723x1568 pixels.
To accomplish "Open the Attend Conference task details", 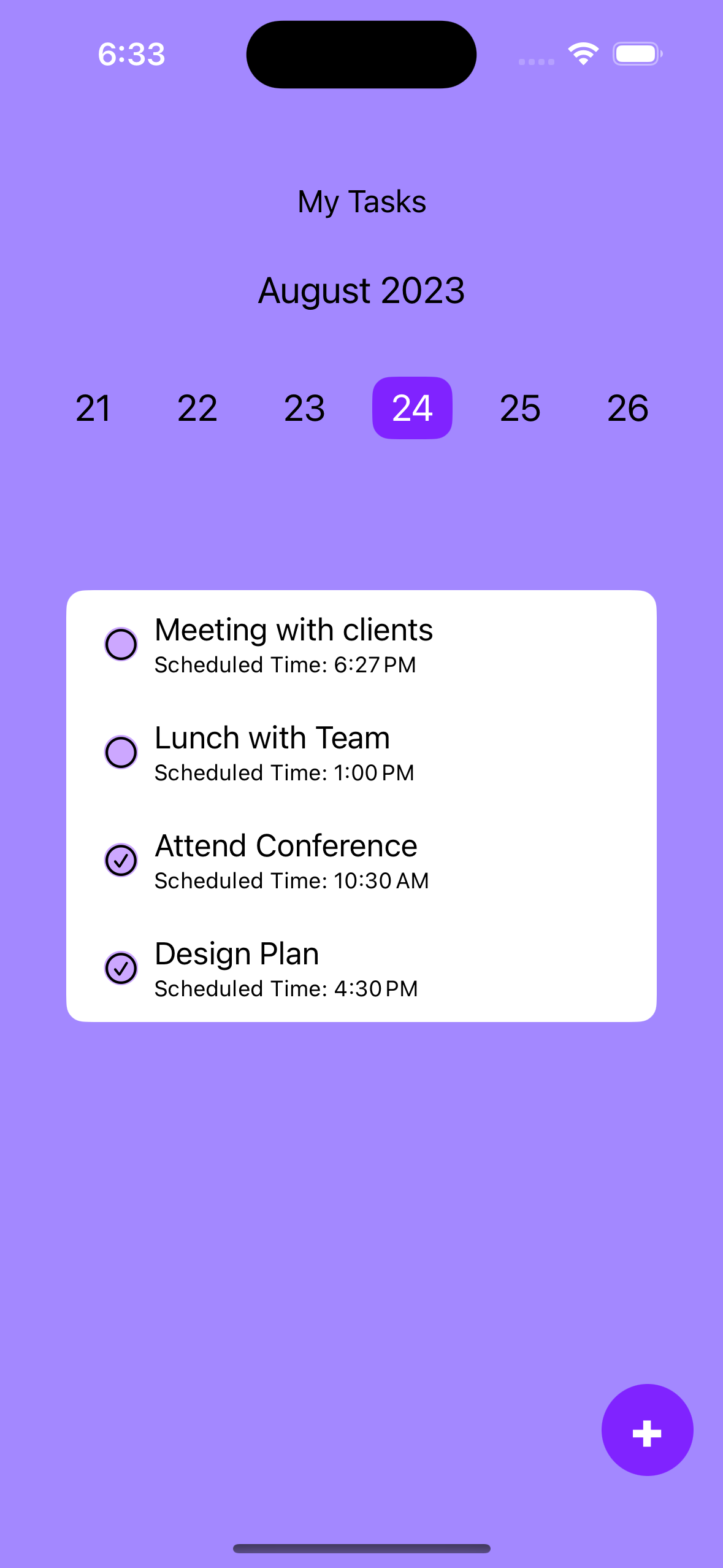I will coord(285,845).
